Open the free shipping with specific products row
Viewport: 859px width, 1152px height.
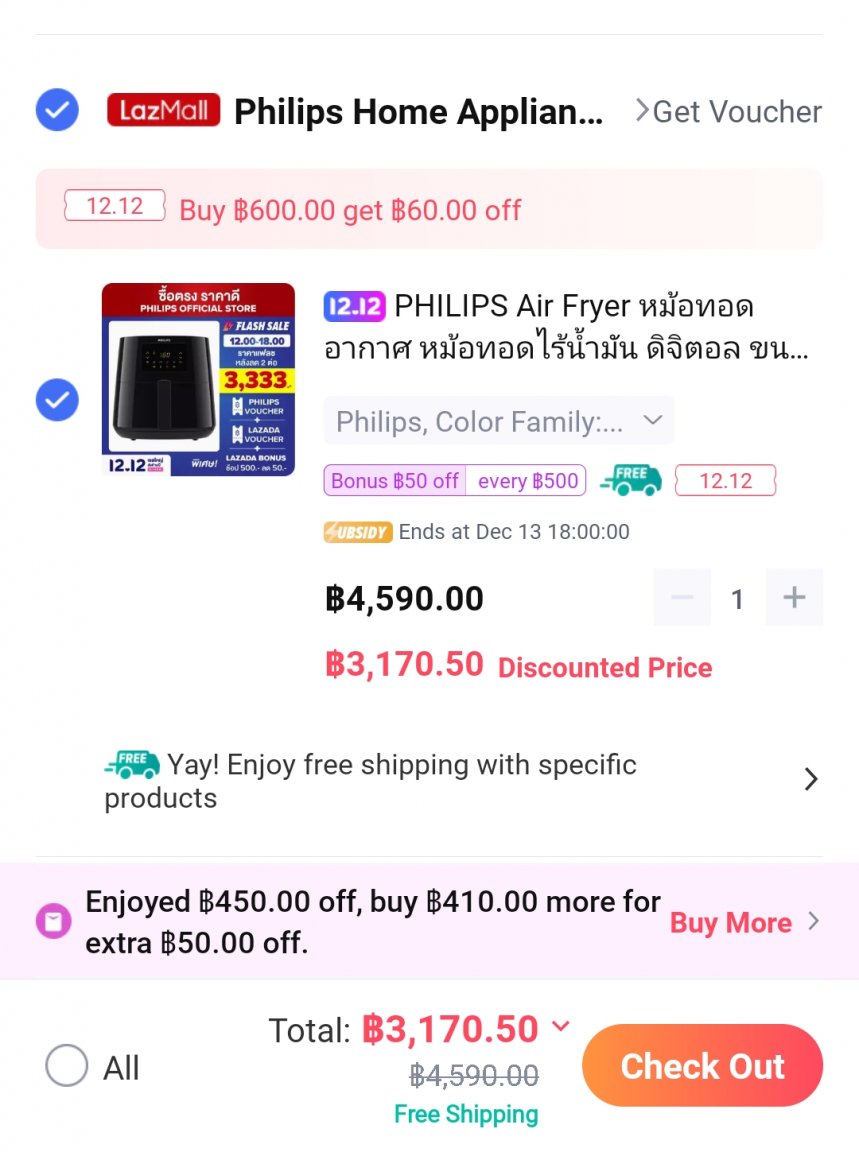pyautogui.click(x=460, y=781)
